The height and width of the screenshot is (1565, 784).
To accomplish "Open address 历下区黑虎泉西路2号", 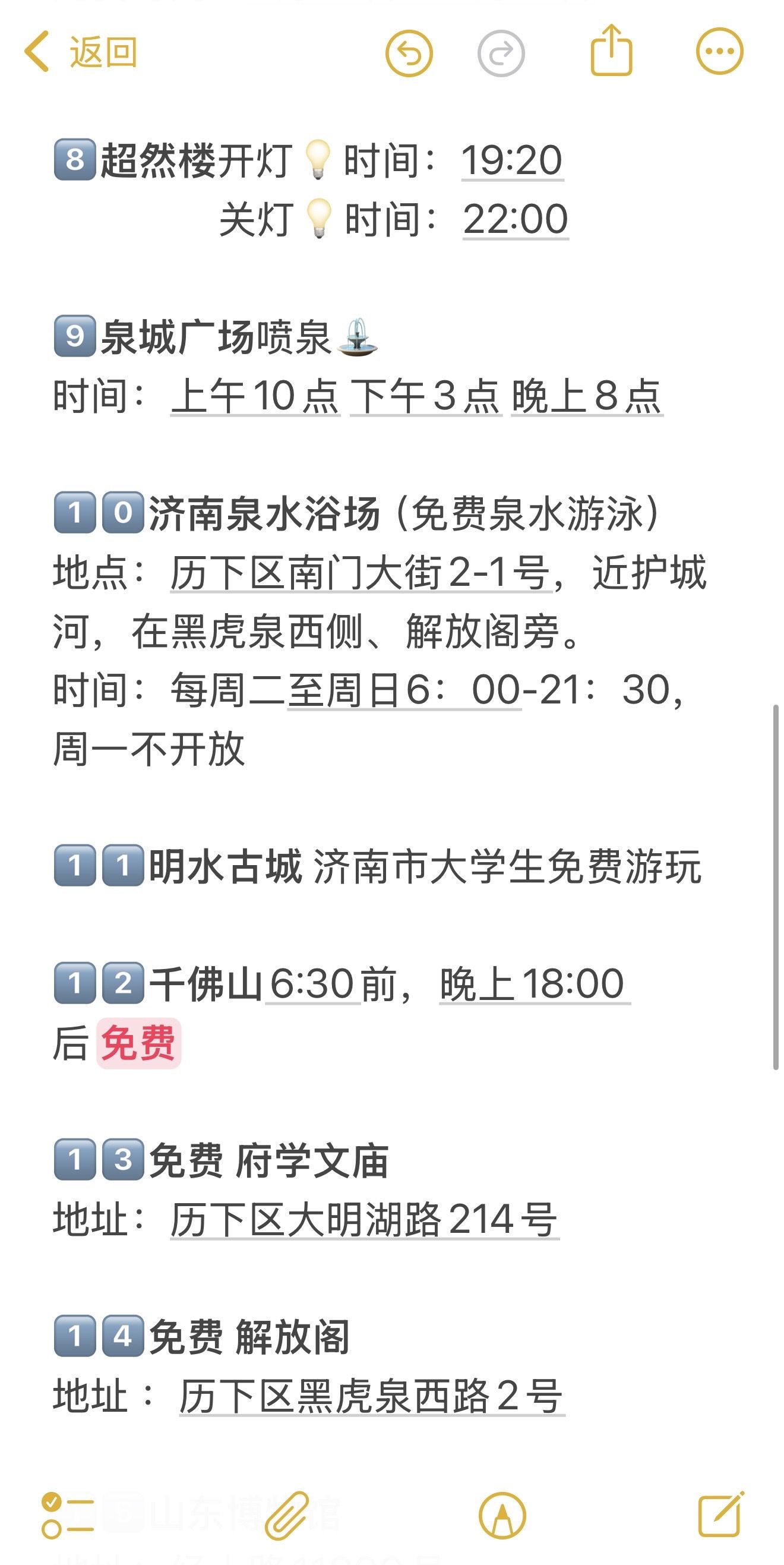I will (x=371, y=1397).
